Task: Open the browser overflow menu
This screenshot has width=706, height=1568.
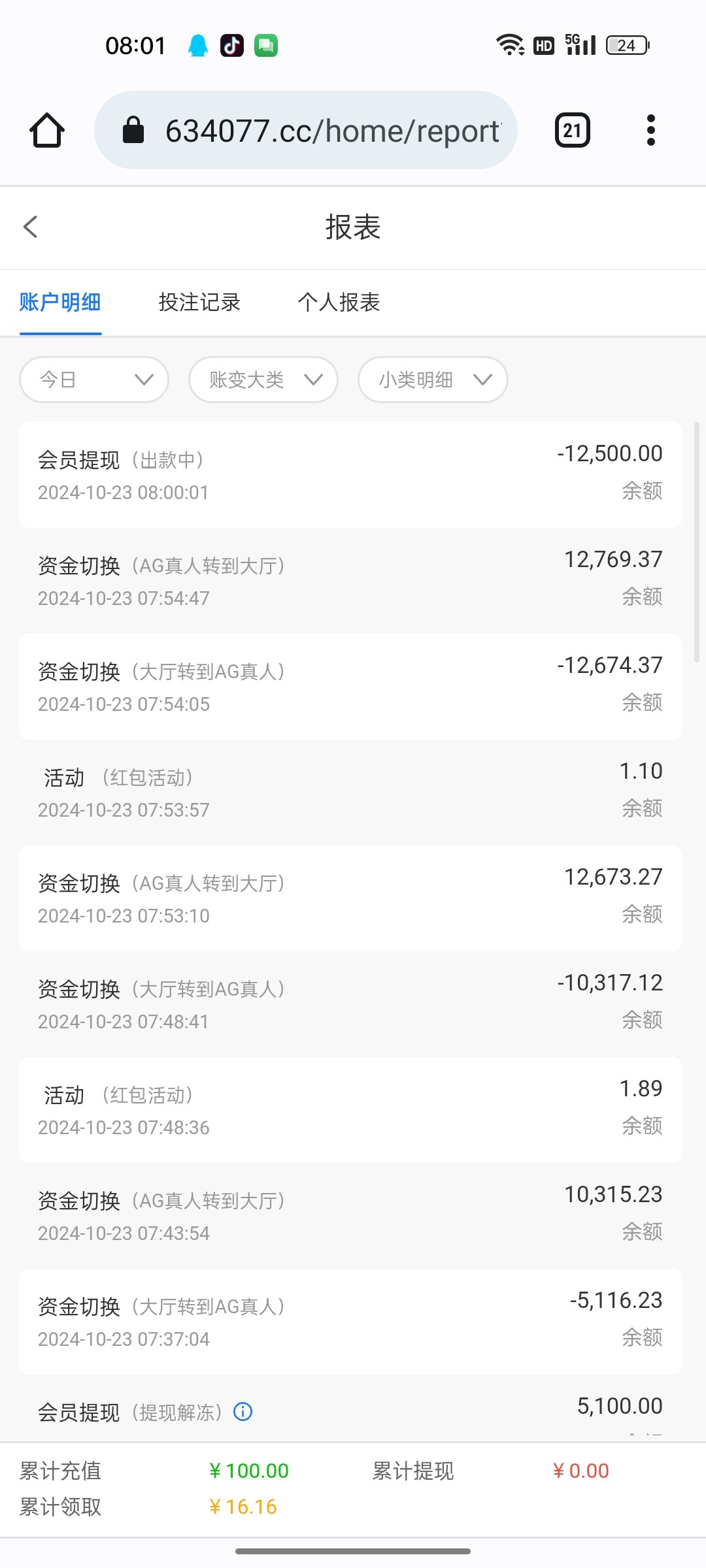Action: click(650, 131)
